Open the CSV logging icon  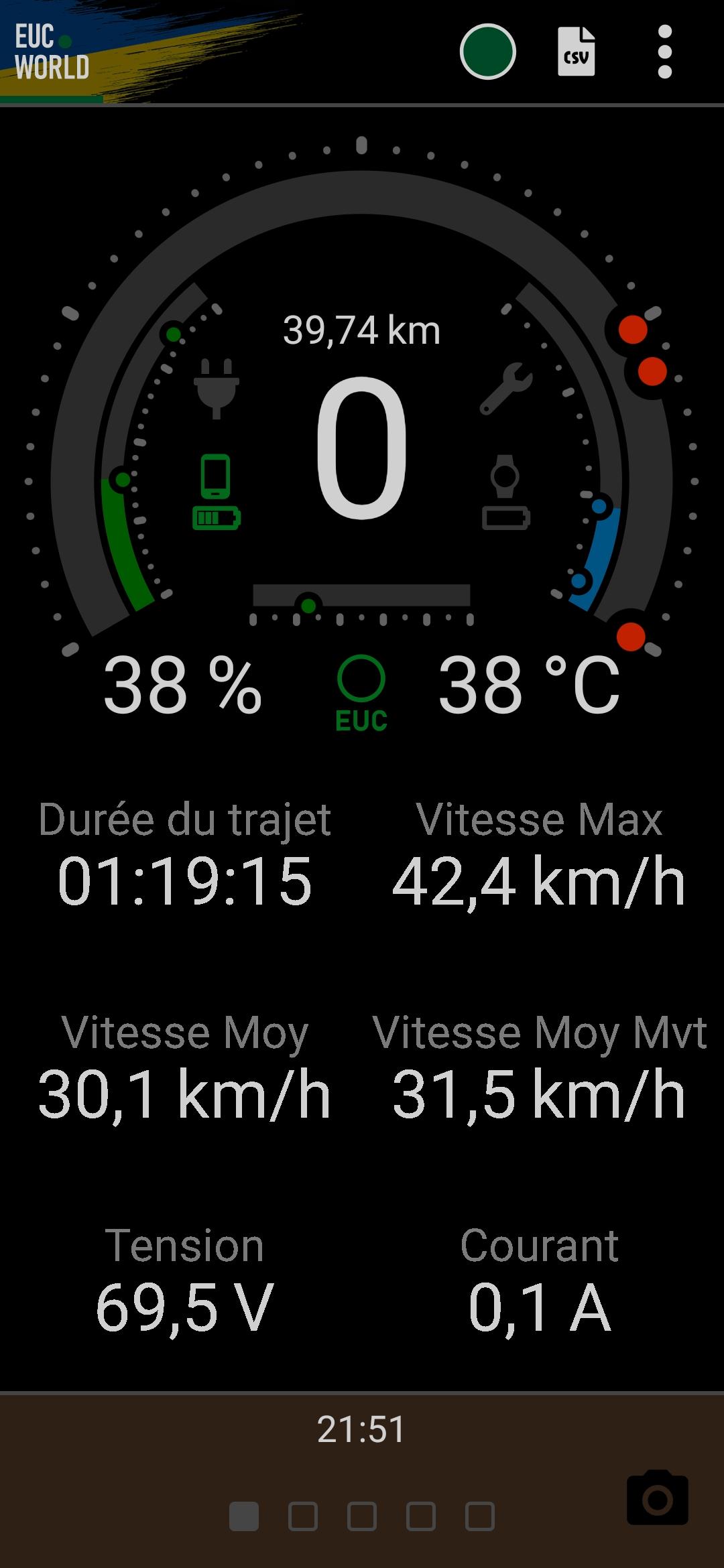point(577,52)
